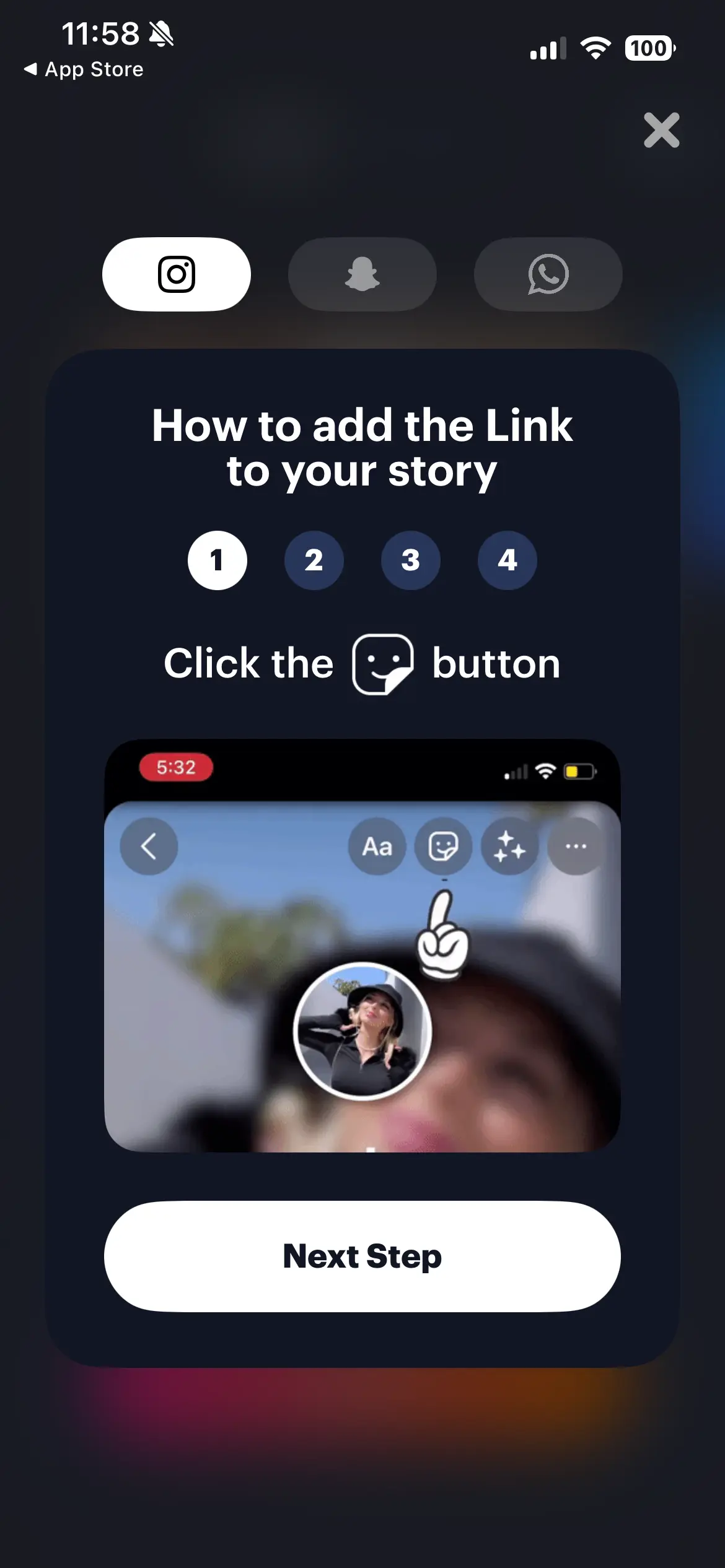Switch to the Snapchat tab
The width and height of the screenshot is (725, 1568).
(x=362, y=274)
